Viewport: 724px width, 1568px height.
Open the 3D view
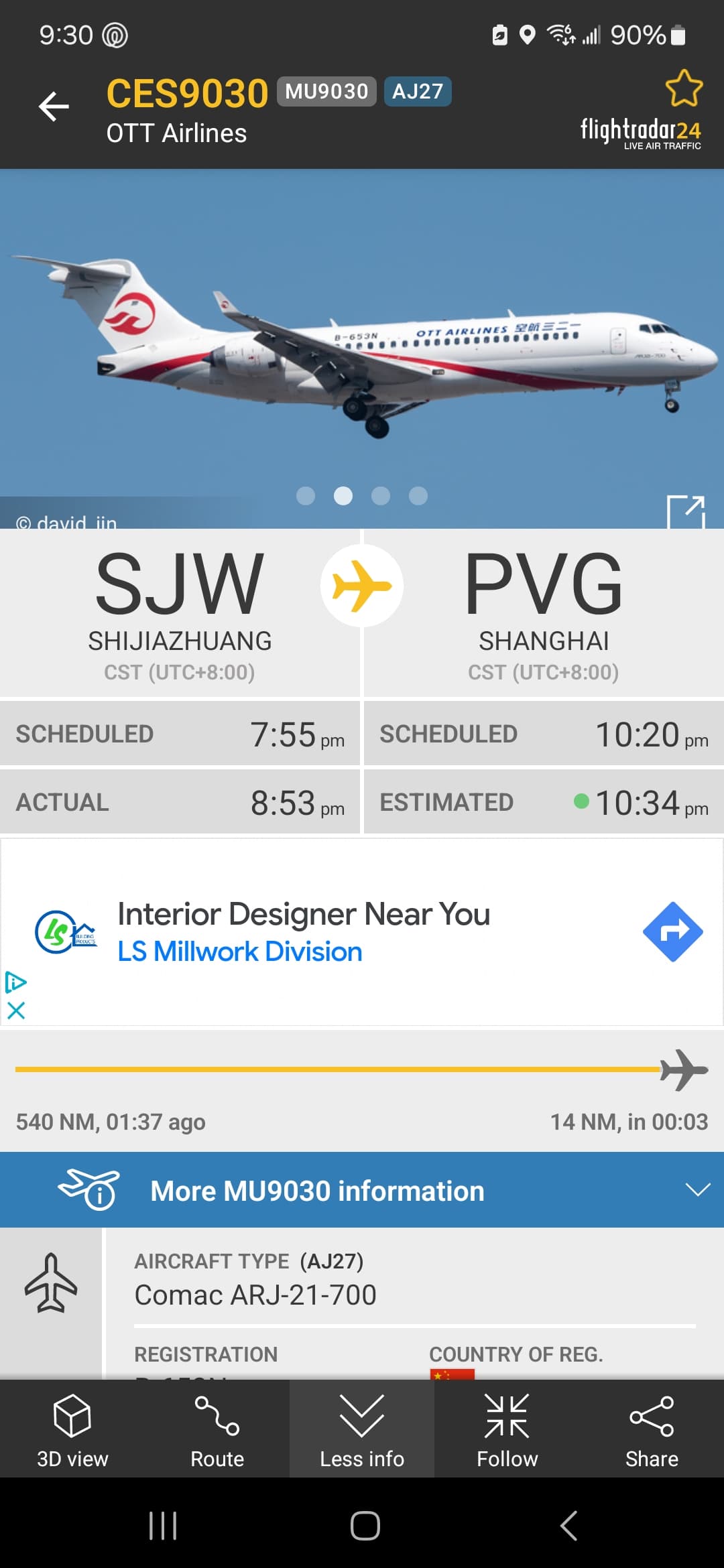[x=72, y=1430]
